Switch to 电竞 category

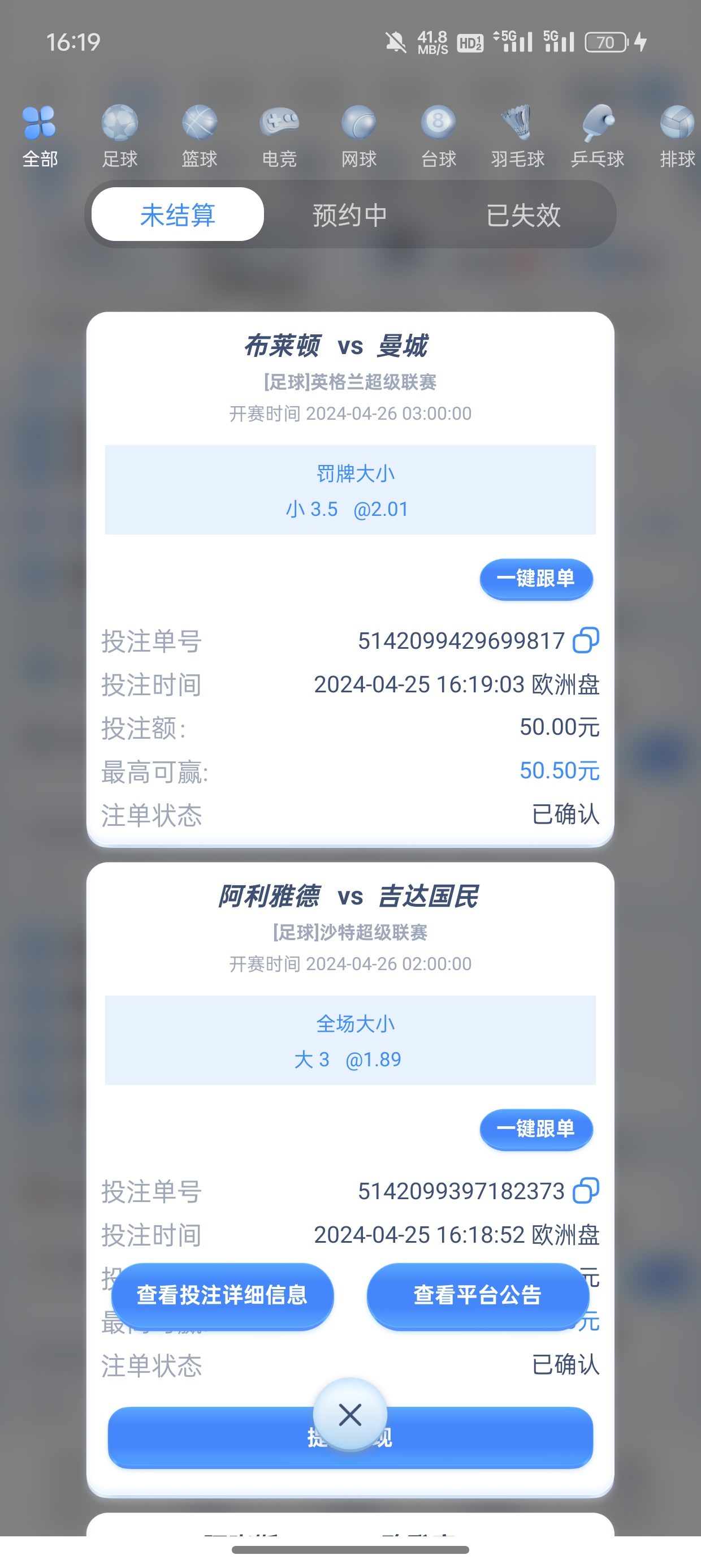279,136
